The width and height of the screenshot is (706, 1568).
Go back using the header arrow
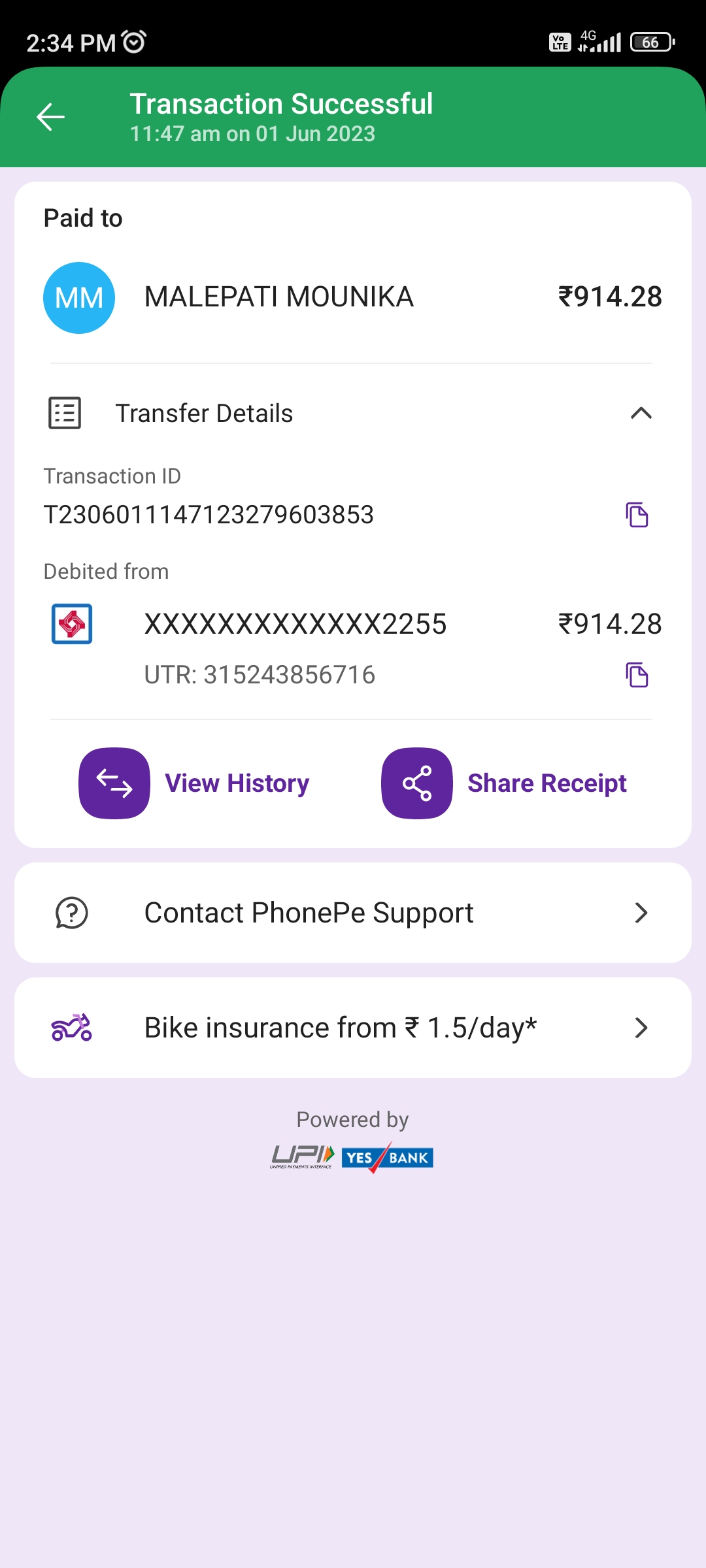(x=50, y=118)
